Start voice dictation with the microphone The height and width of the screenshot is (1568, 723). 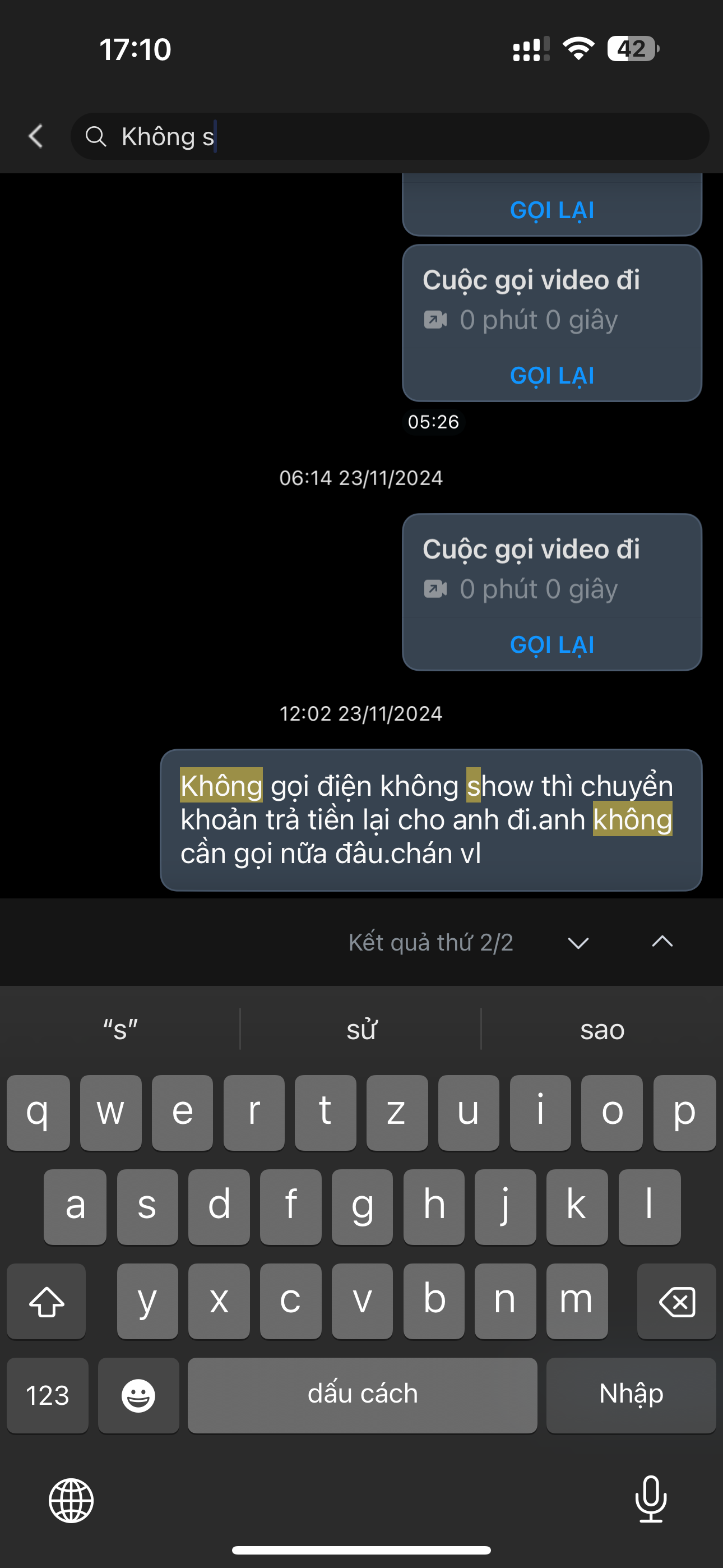point(651,1499)
